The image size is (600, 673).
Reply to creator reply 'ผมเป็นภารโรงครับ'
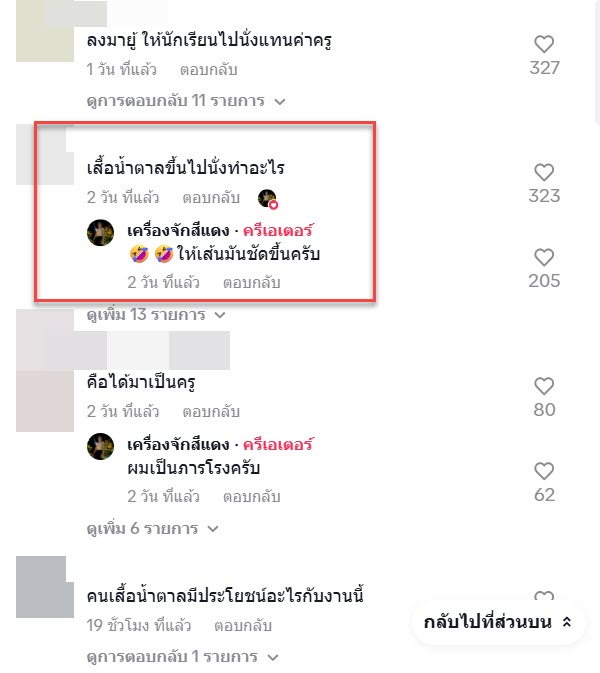[x=251, y=496]
